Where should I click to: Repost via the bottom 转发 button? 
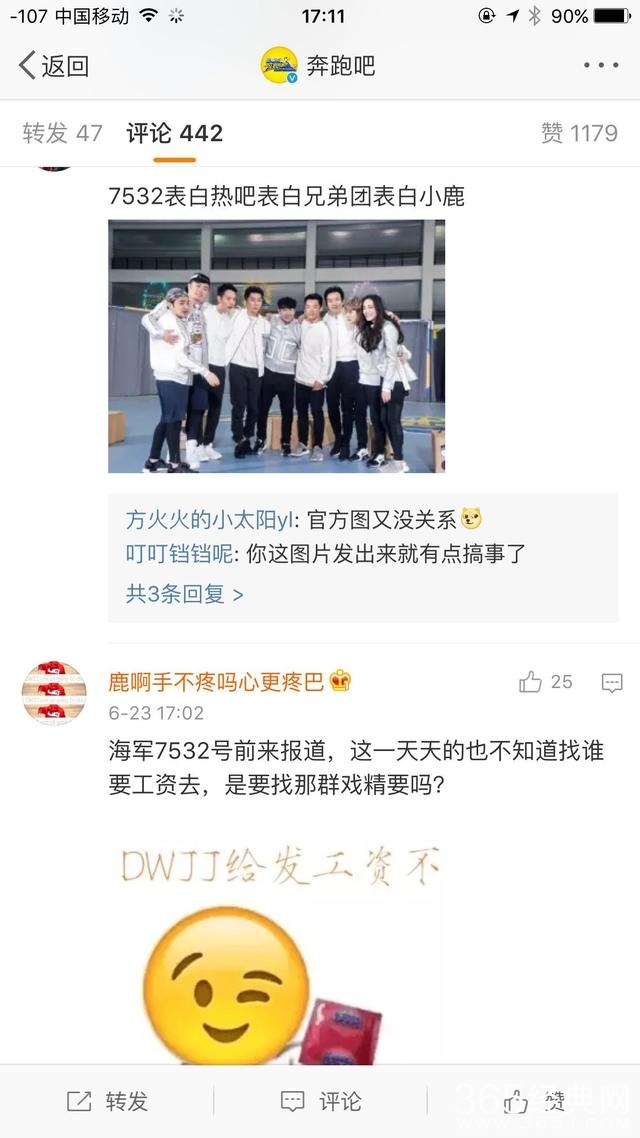[107, 1101]
